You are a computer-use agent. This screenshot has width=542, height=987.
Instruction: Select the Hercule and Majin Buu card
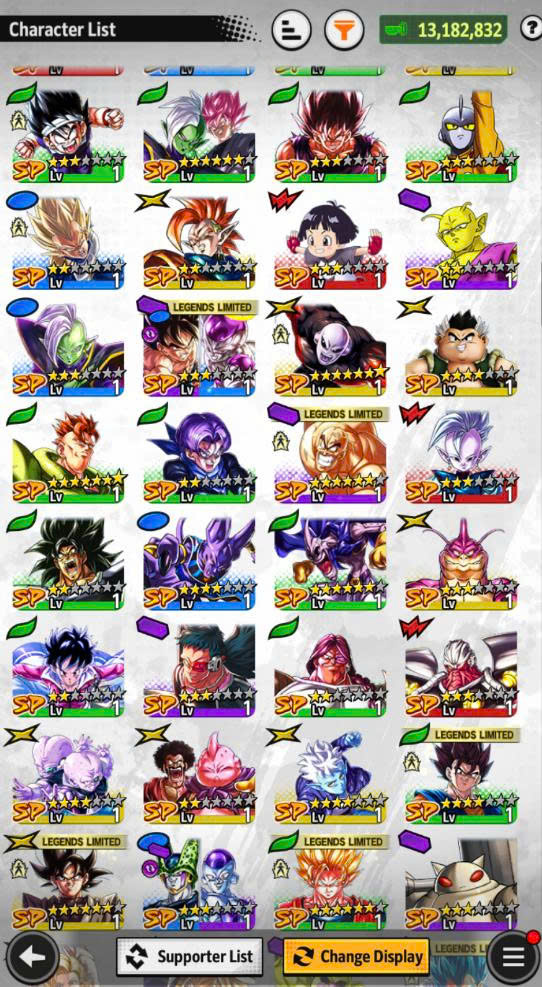tap(200, 777)
